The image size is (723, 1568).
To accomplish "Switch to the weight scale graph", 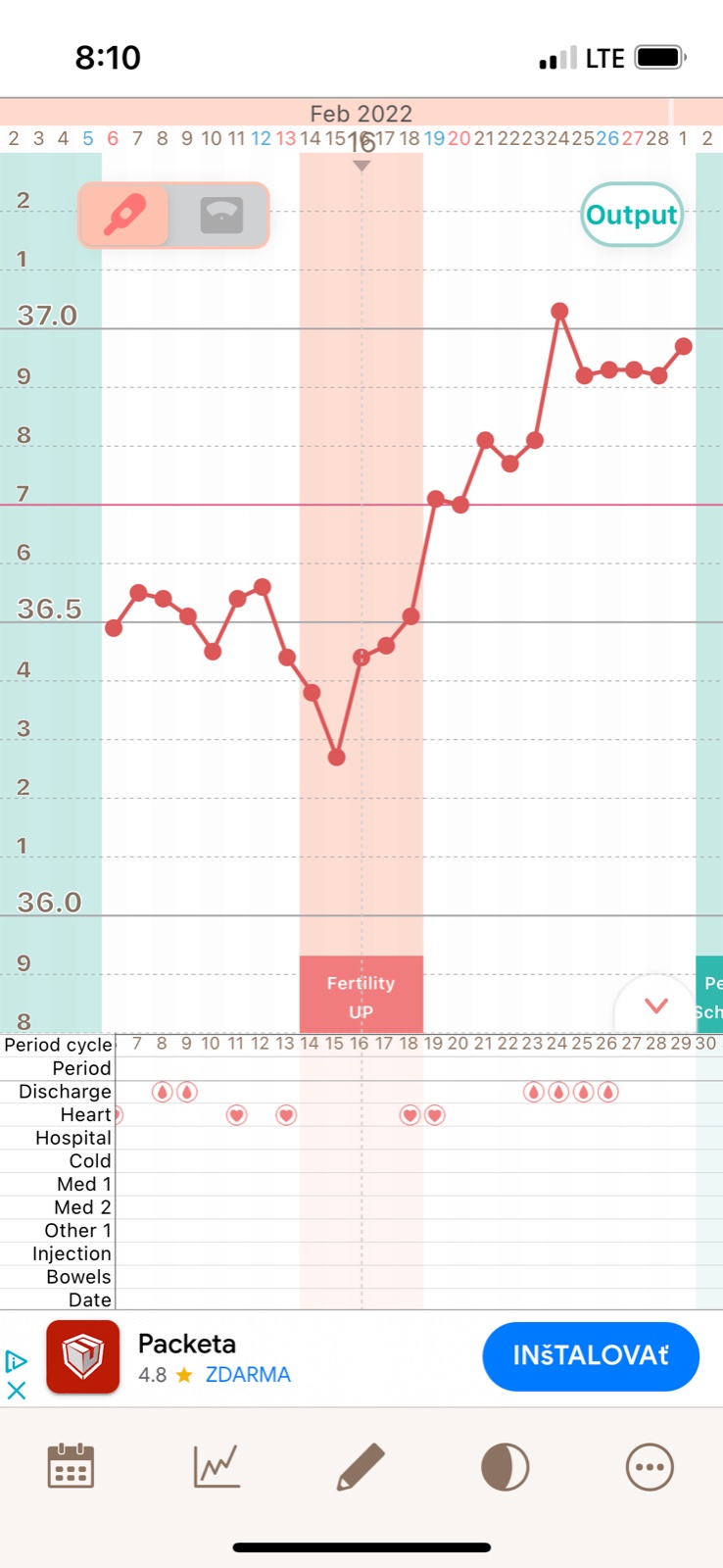I will pyautogui.click(x=220, y=215).
